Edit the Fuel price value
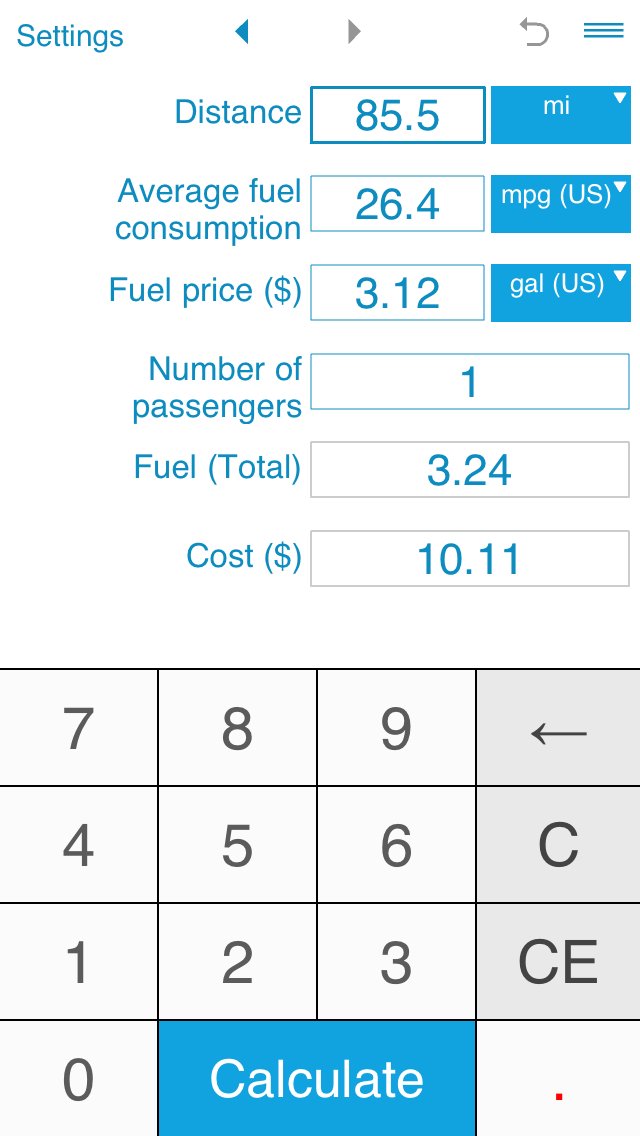Image resolution: width=640 pixels, height=1136 pixels. pos(398,293)
